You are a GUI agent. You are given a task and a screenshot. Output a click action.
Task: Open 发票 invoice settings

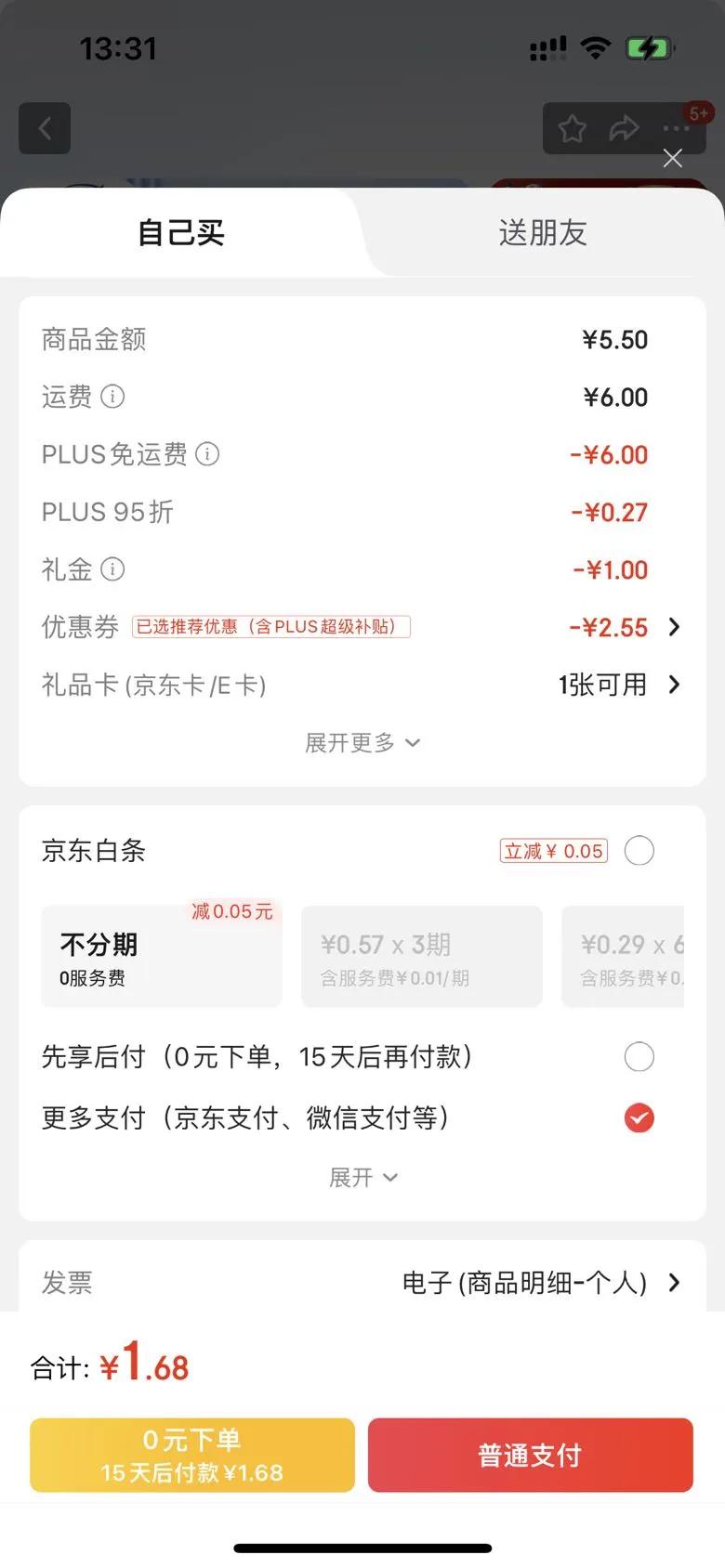(674, 1284)
